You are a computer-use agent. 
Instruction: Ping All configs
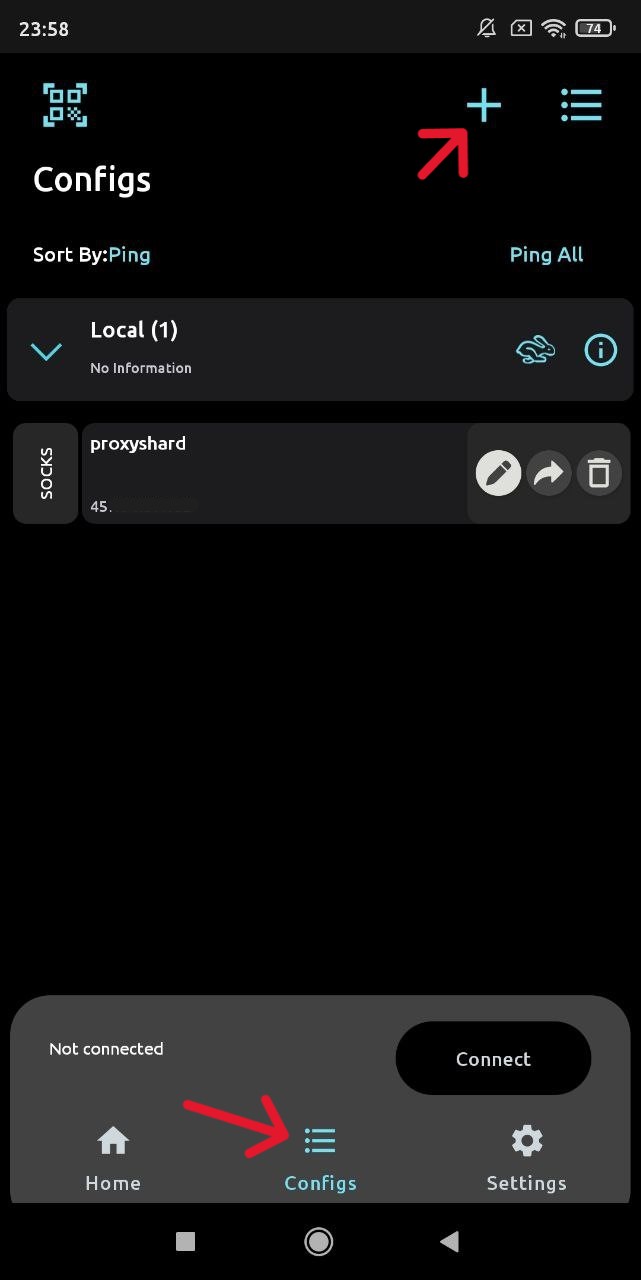point(546,255)
